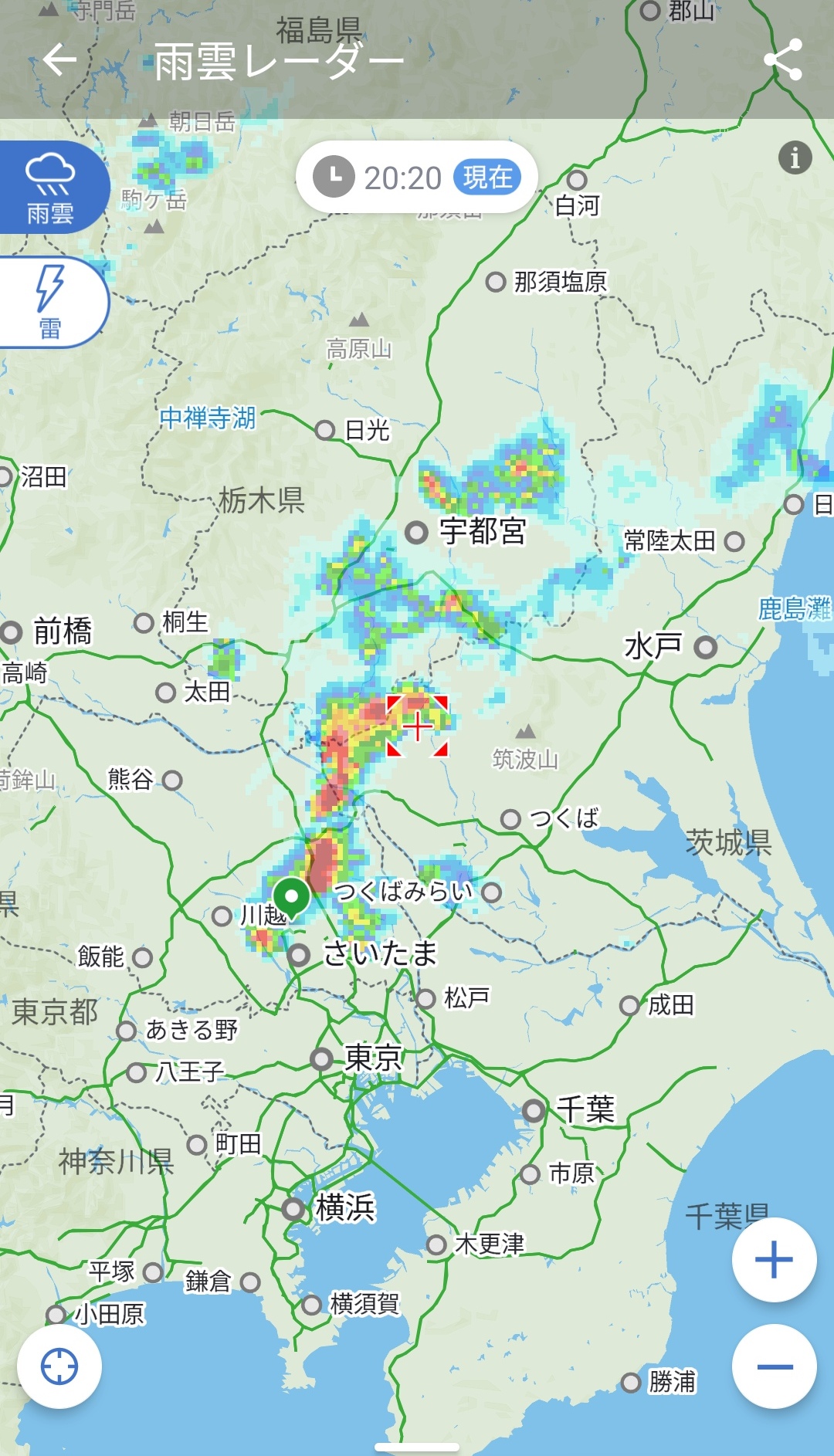This screenshot has height=1456, width=834.
Task: Switch to the 雨雲 rain cloud layer
Action: (x=53, y=188)
